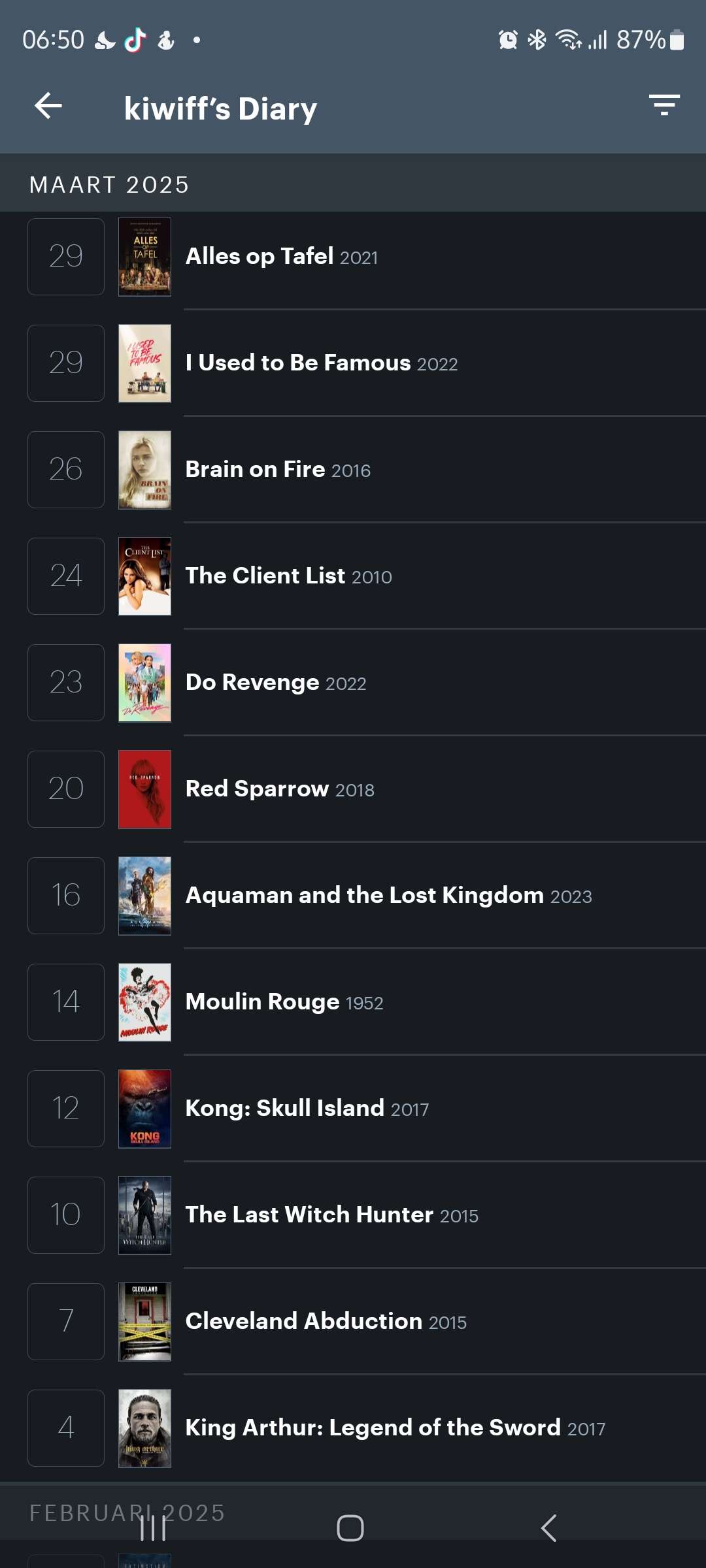The image size is (706, 1568).
Task: Tap the system home button
Action: 350,1528
